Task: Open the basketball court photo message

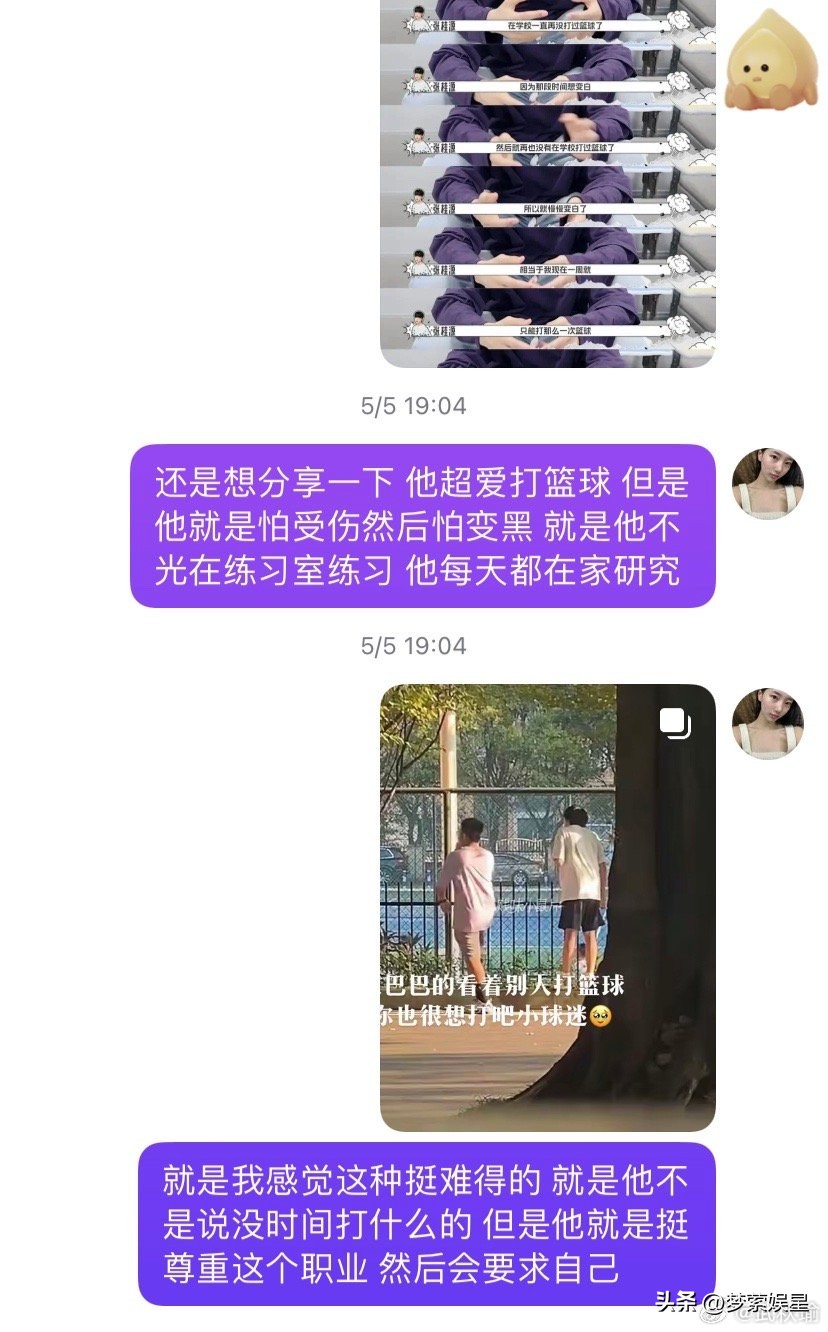Action: click(x=547, y=907)
